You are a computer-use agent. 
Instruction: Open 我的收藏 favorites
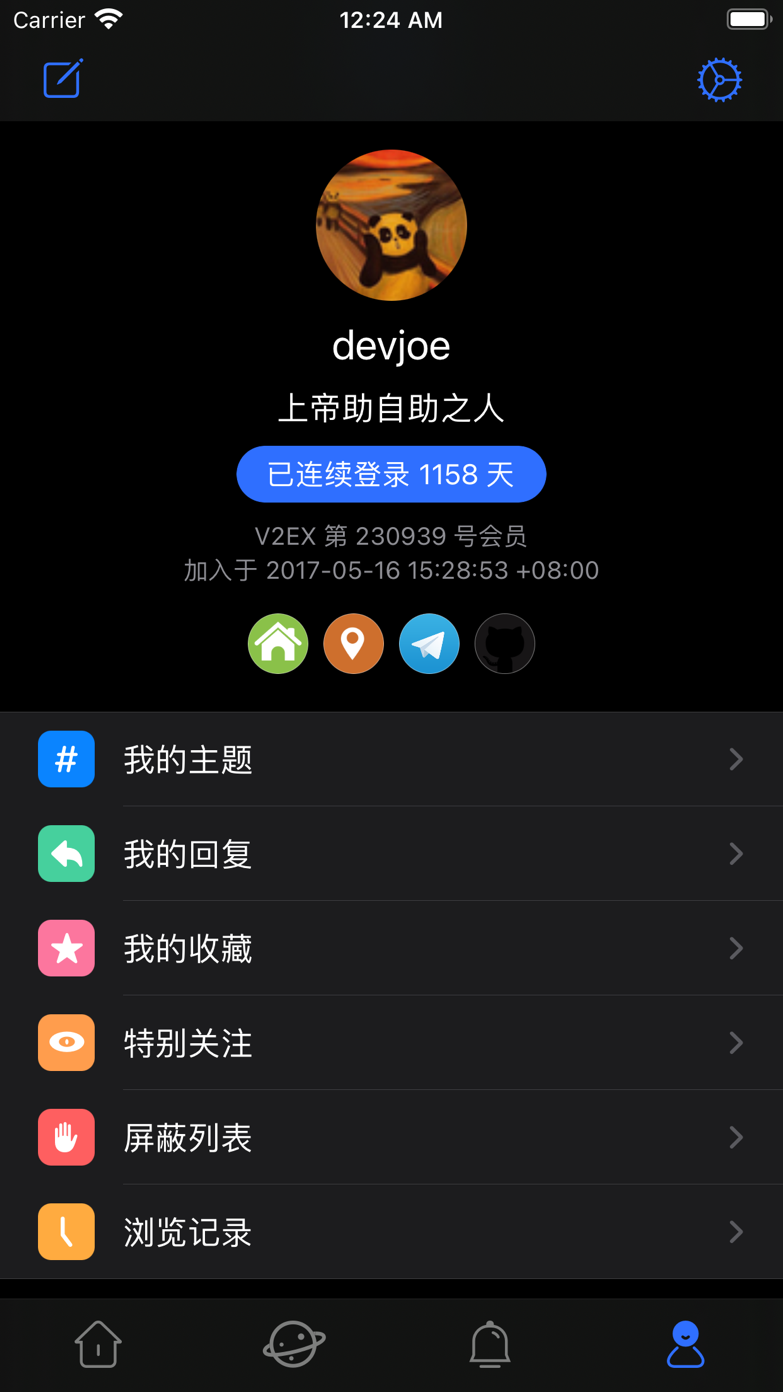(x=391, y=948)
